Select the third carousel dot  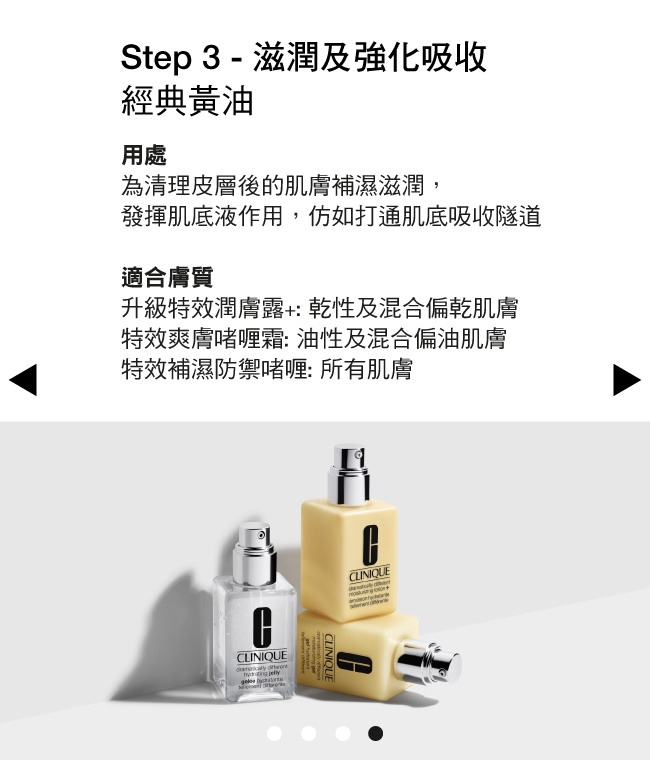[x=342, y=733]
